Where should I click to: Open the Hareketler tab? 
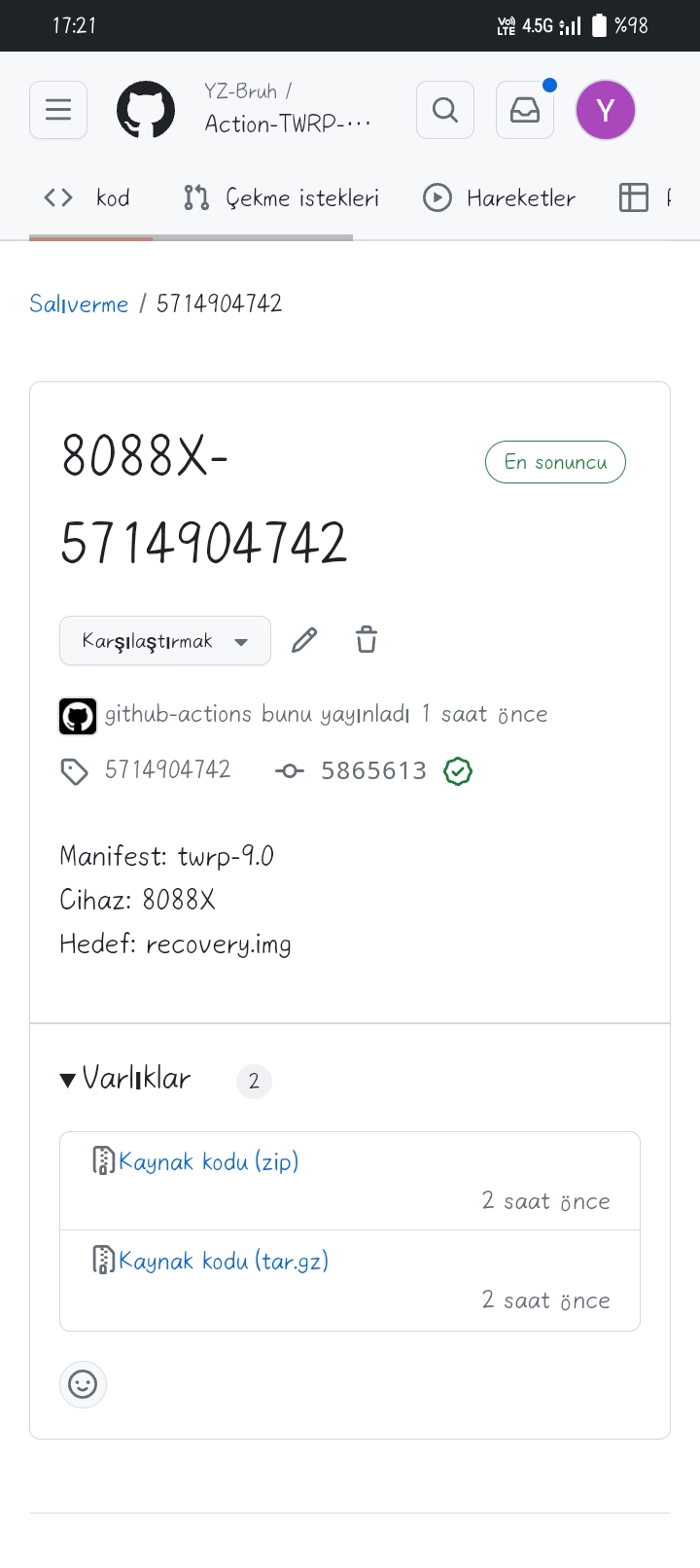[499, 197]
